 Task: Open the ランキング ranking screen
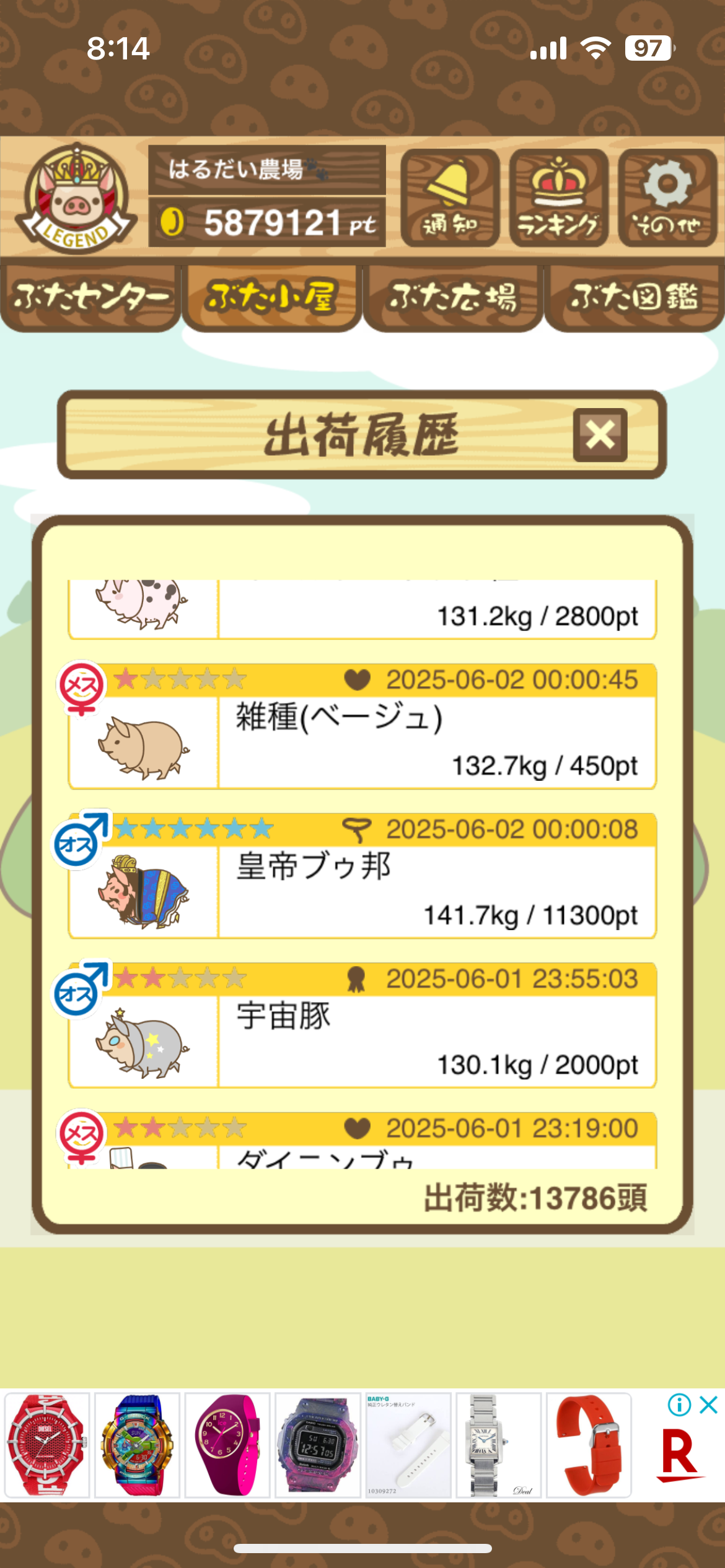click(558, 198)
